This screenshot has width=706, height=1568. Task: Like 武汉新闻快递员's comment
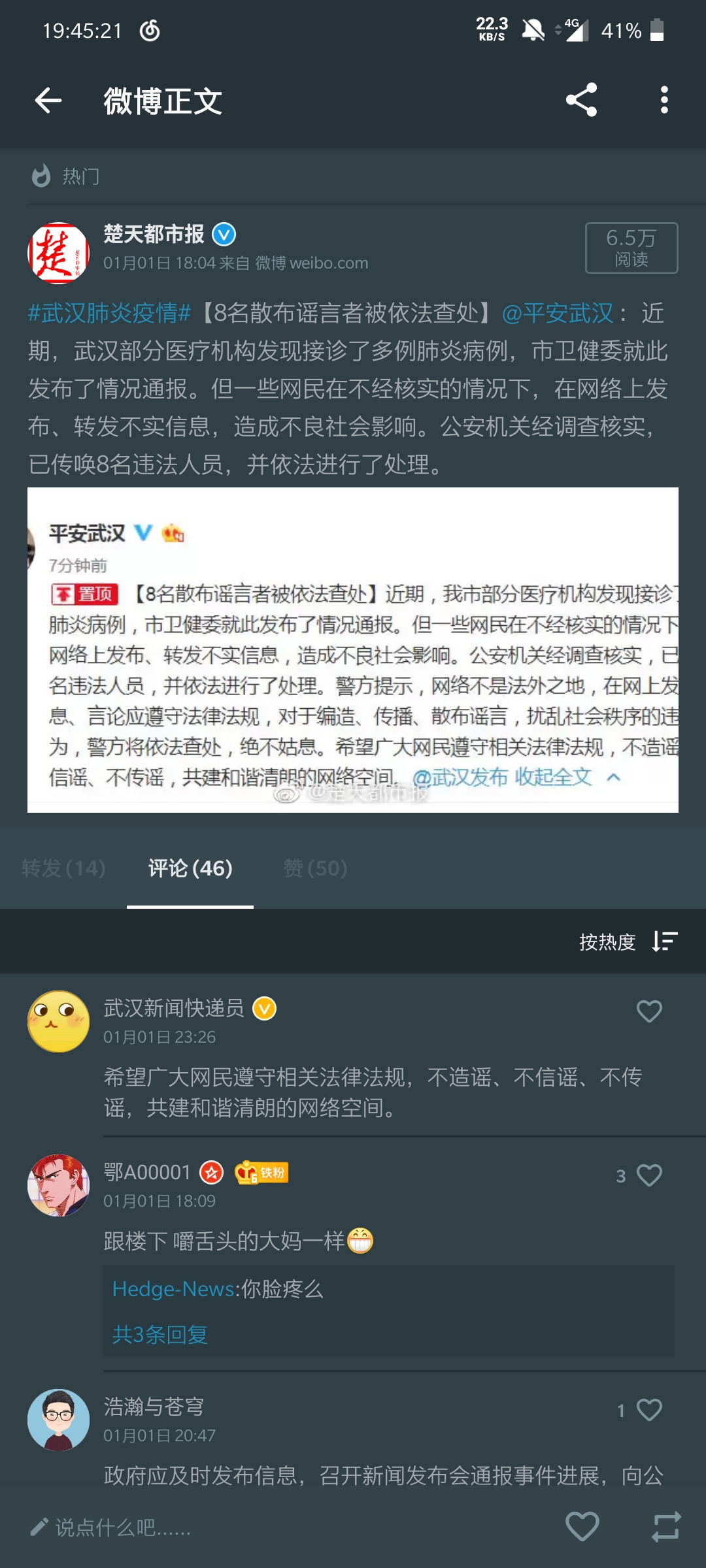tap(649, 1011)
